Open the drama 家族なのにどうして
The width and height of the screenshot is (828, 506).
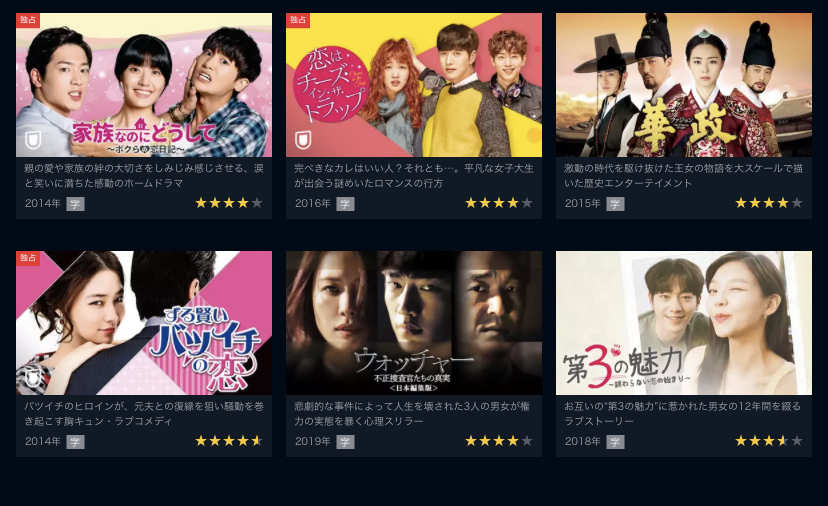tap(143, 85)
